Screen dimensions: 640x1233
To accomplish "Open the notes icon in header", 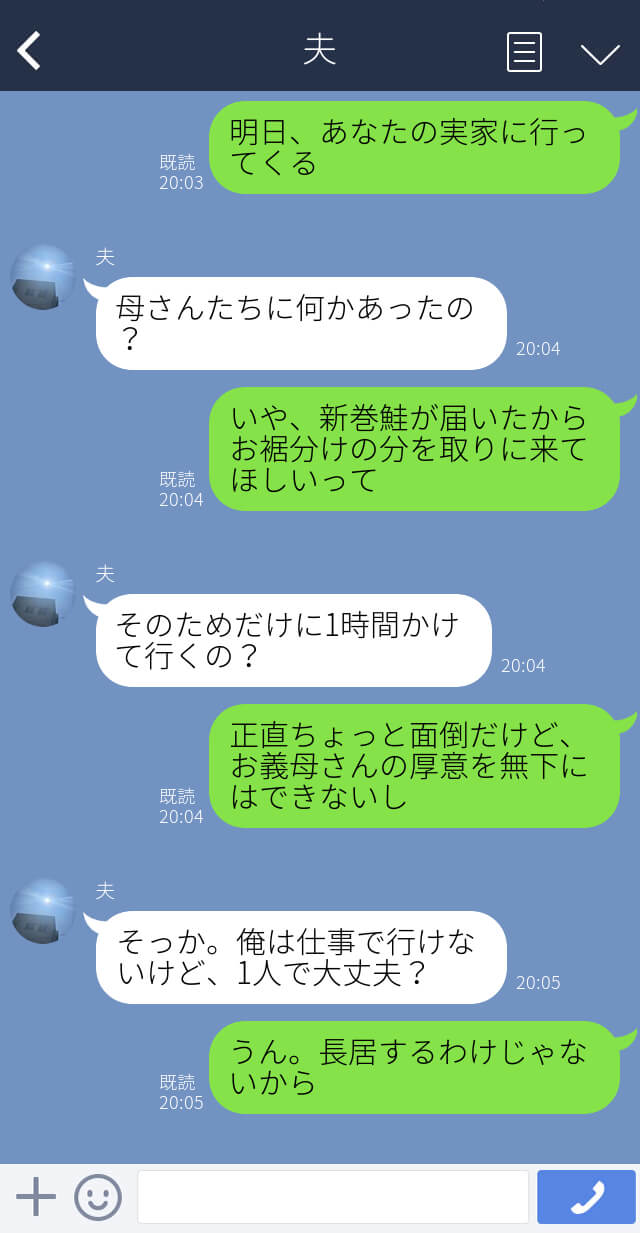I will [524, 52].
